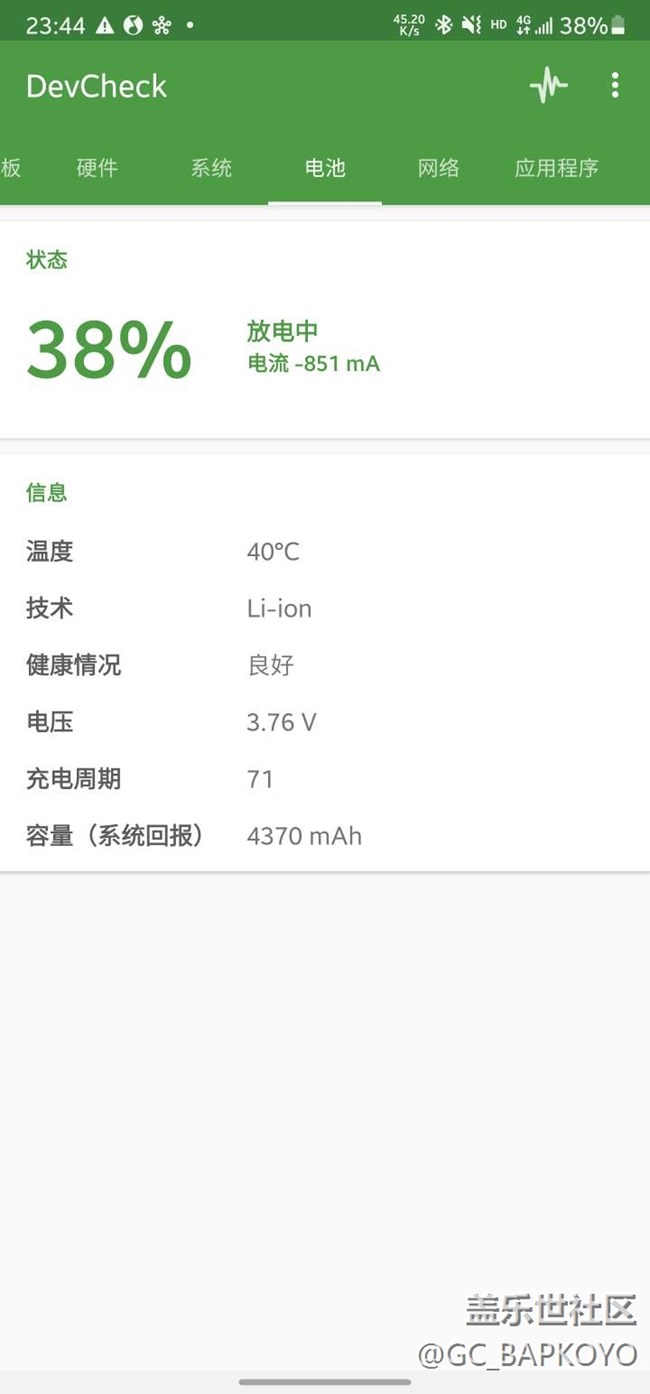
Task: Go to the 网络 tab
Action: [x=439, y=168]
